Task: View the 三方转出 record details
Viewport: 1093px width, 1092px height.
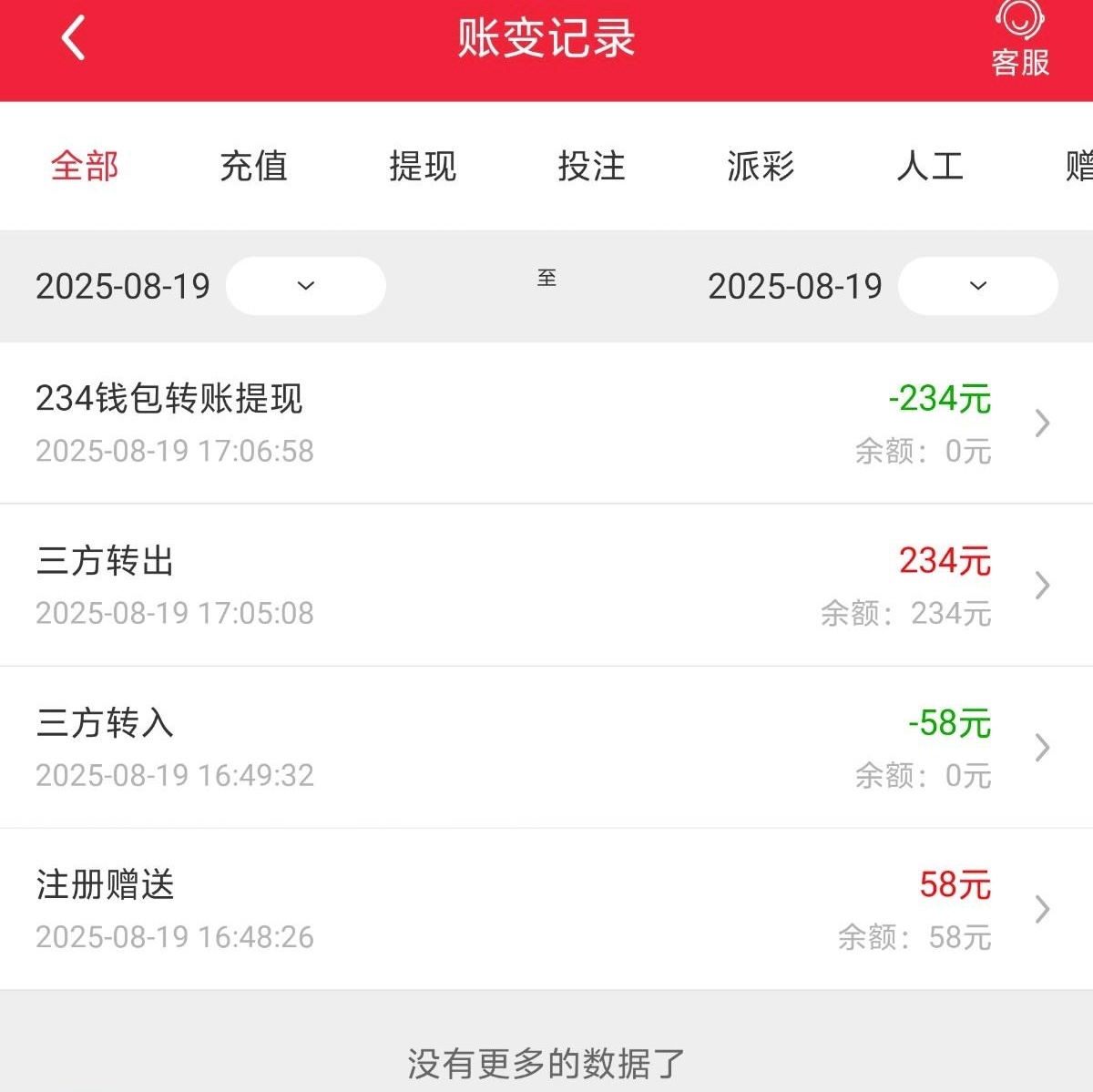Action: coord(546,586)
